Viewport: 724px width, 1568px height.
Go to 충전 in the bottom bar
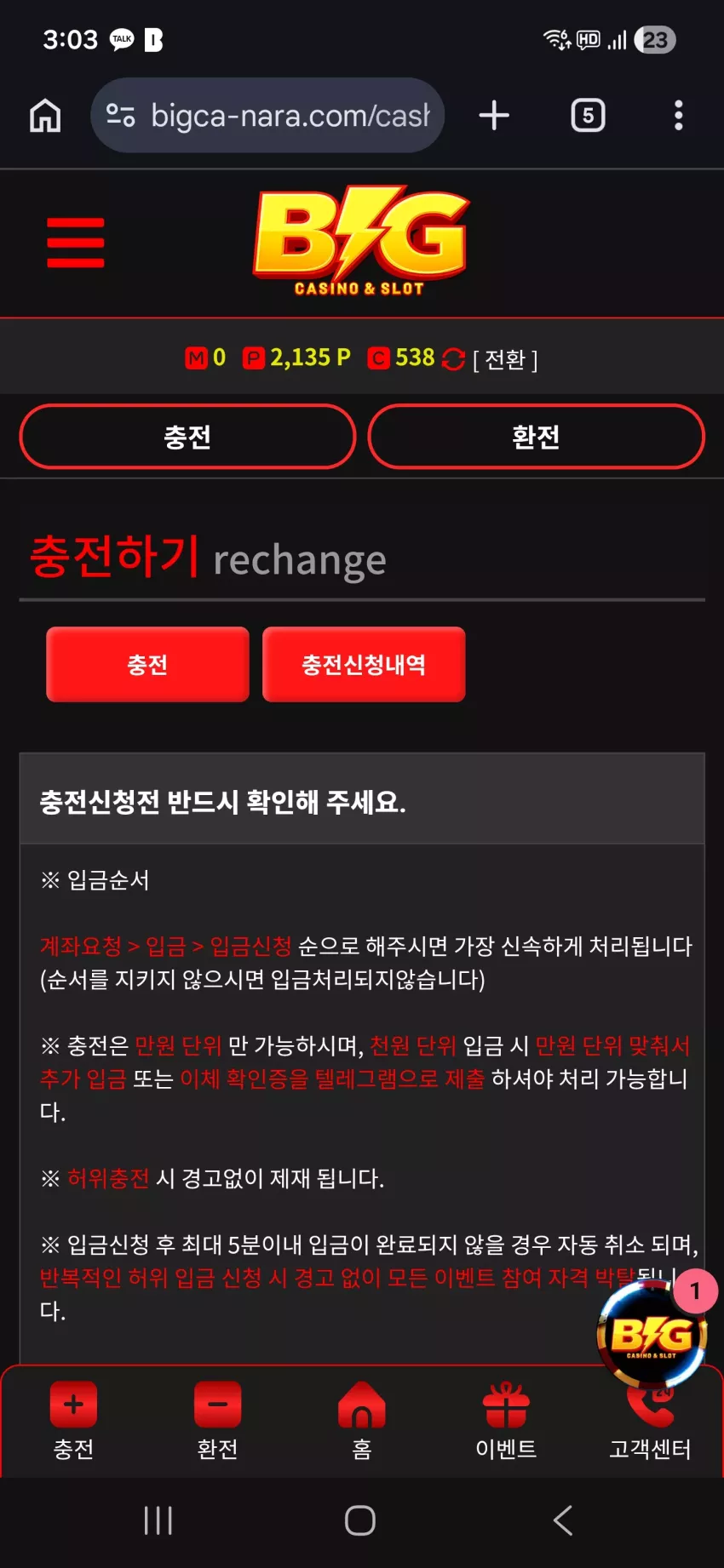[x=73, y=1421]
